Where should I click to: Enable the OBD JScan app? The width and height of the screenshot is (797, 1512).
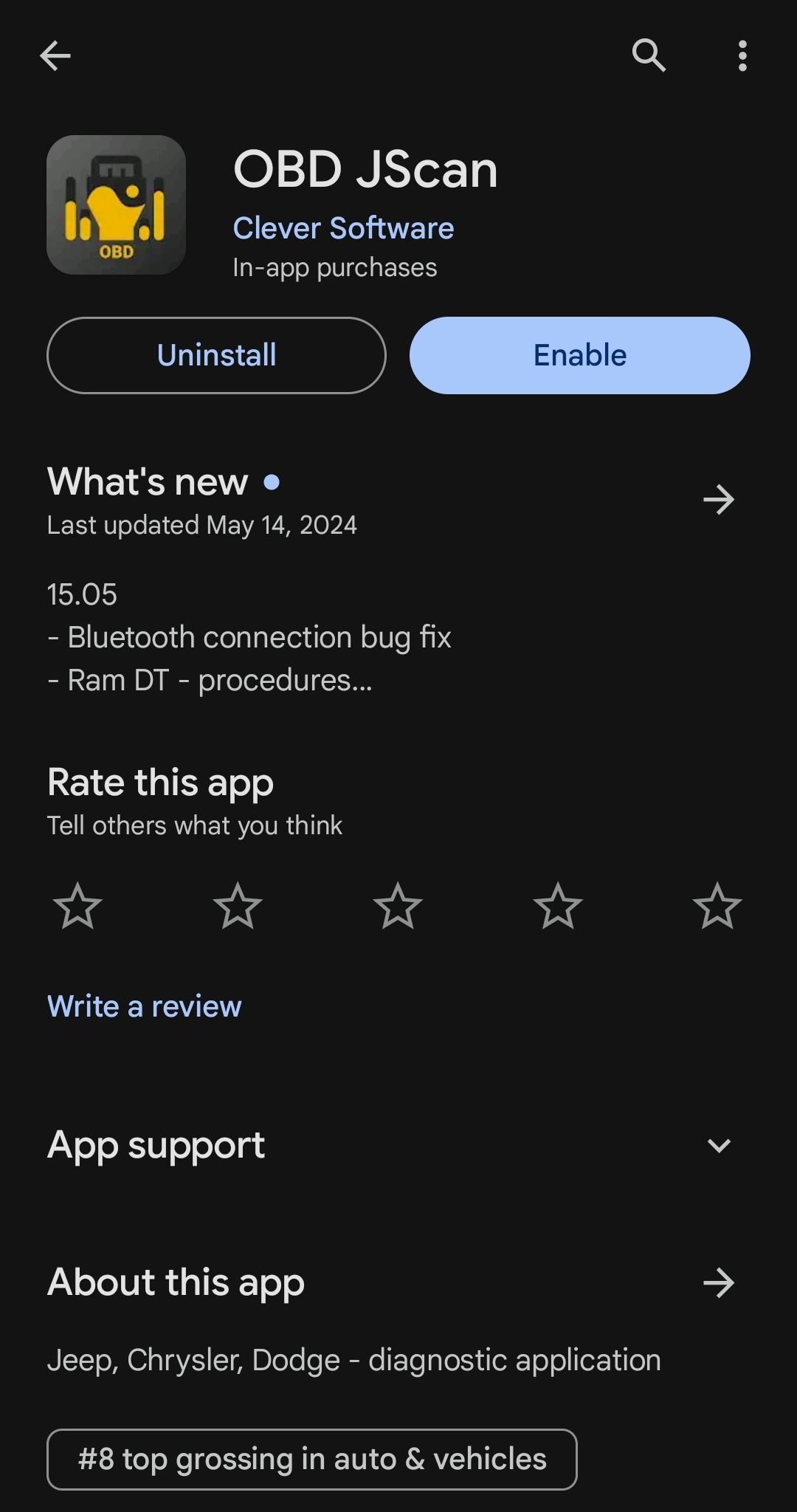pos(579,355)
